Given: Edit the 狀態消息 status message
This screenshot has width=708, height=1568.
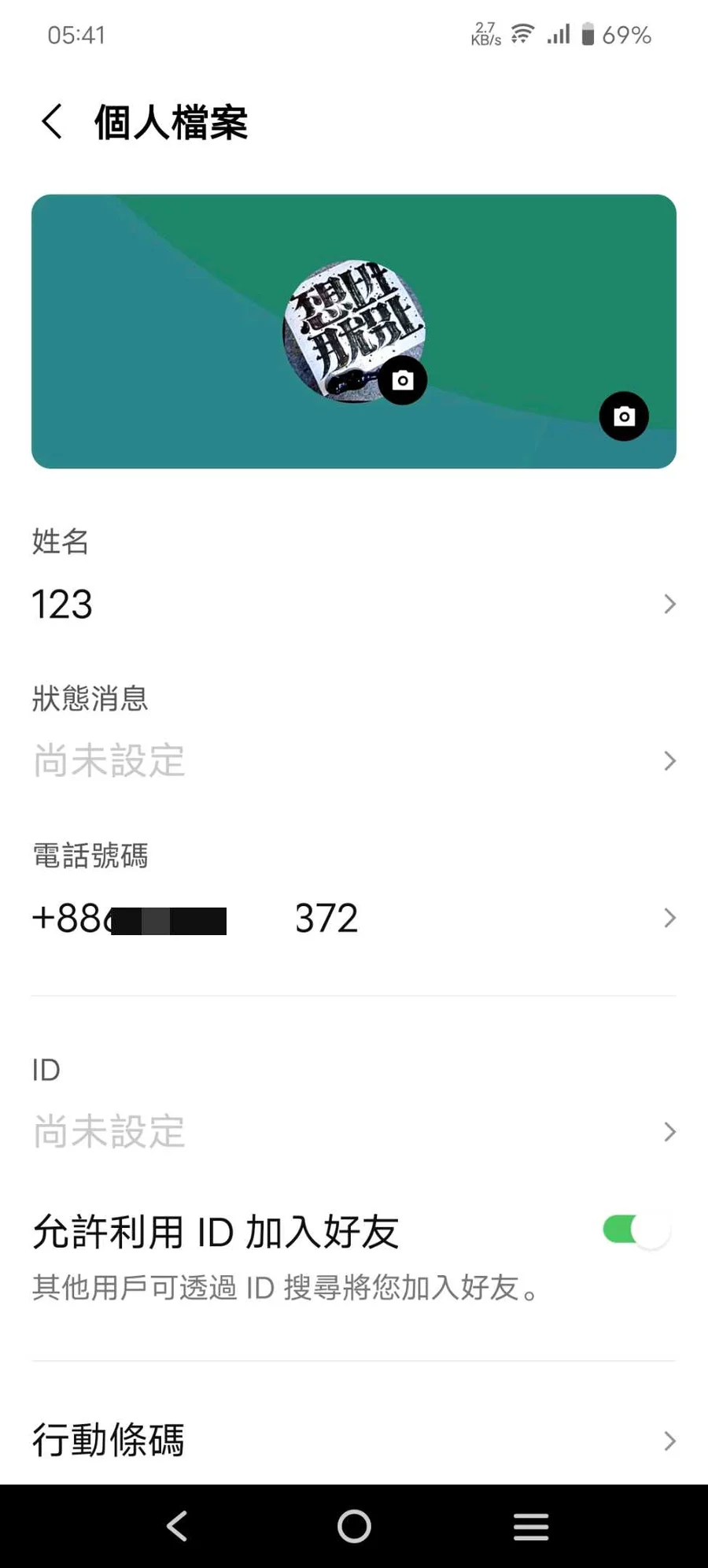Looking at the screenshot, I should click(x=354, y=737).
